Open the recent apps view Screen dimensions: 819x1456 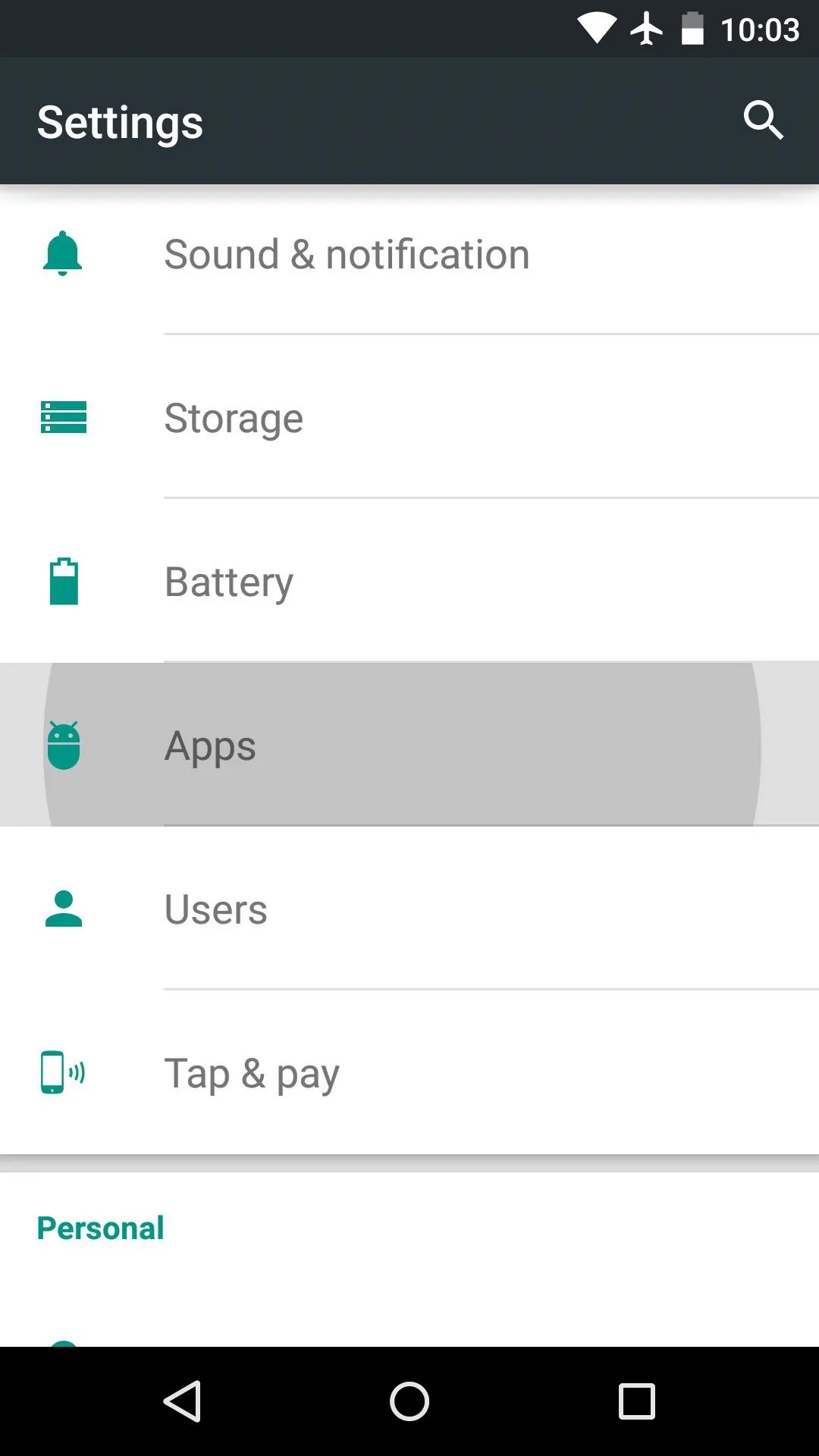637,1401
